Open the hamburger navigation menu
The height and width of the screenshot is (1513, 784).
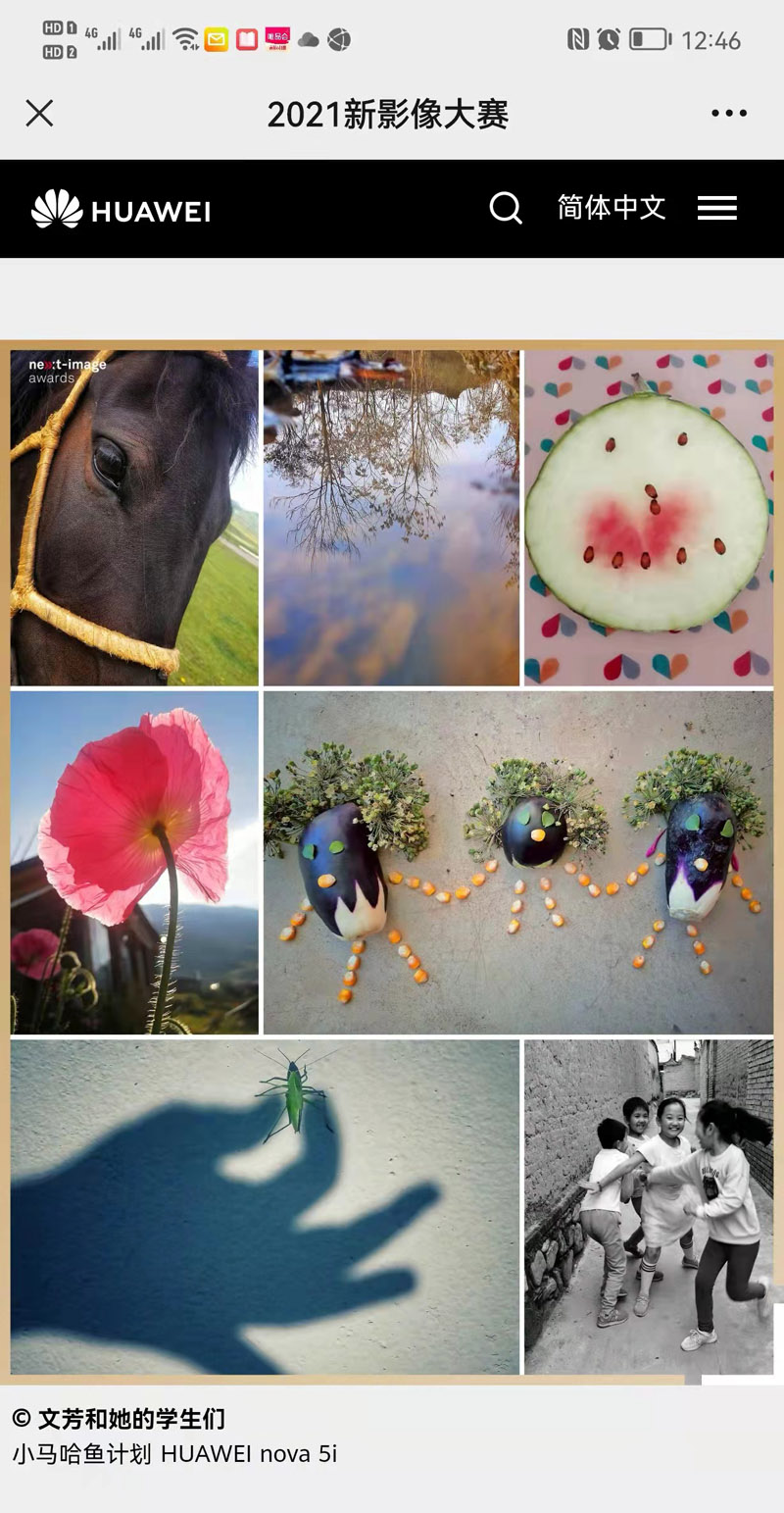(716, 208)
